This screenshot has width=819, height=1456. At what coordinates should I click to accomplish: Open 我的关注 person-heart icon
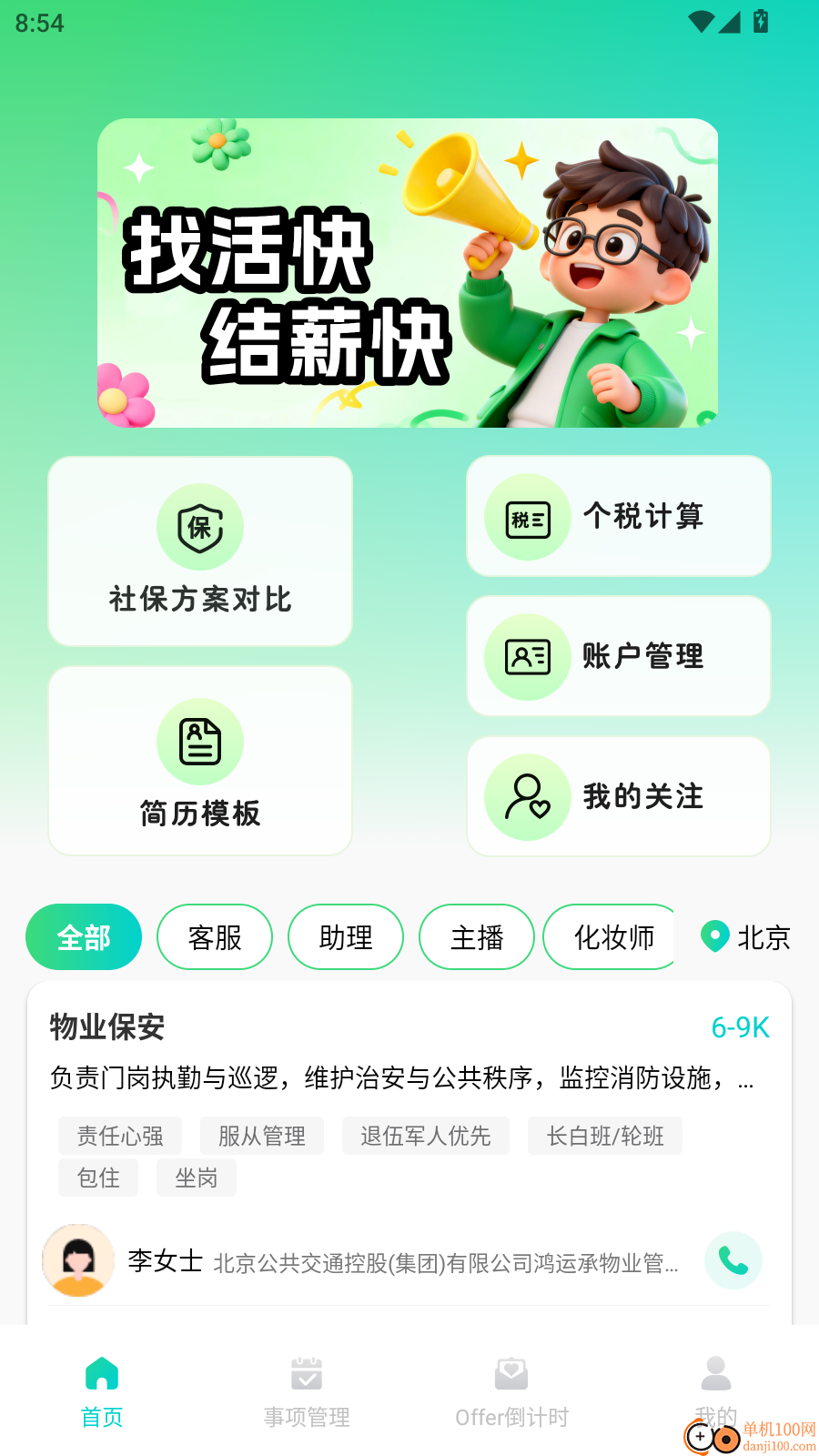point(528,796)
